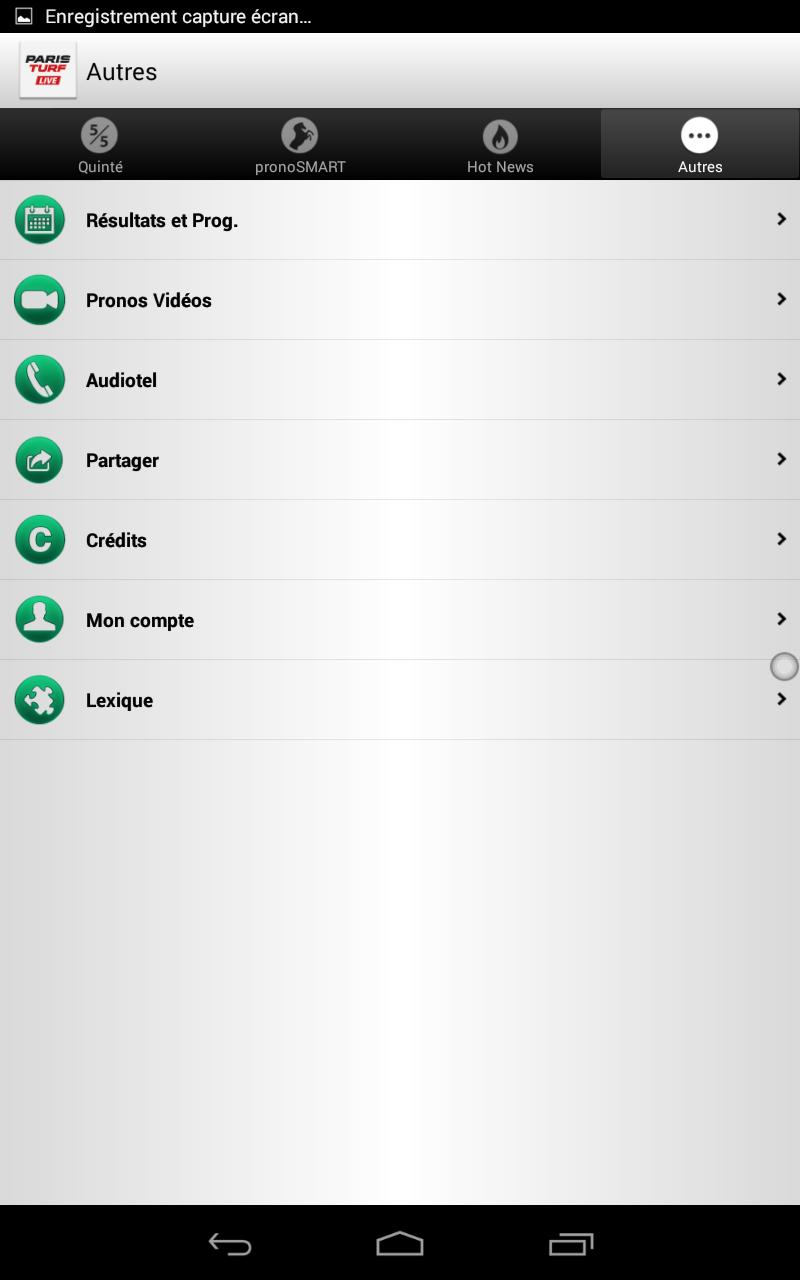This screenshot has width=800, height=1280.
Task: Tap the Paris Turf Live app icon
Action: (x=48, y=71)
